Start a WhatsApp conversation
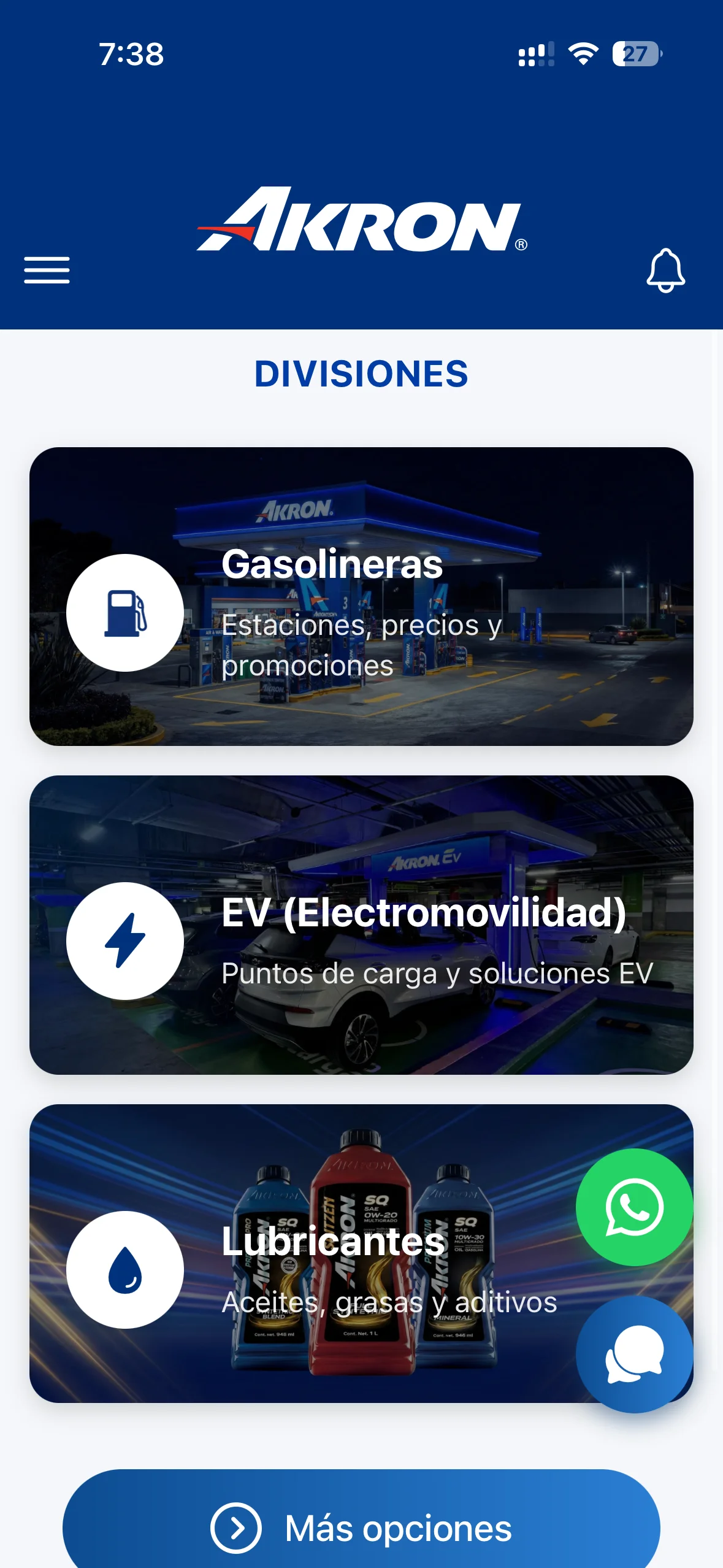 (635, 1207)
